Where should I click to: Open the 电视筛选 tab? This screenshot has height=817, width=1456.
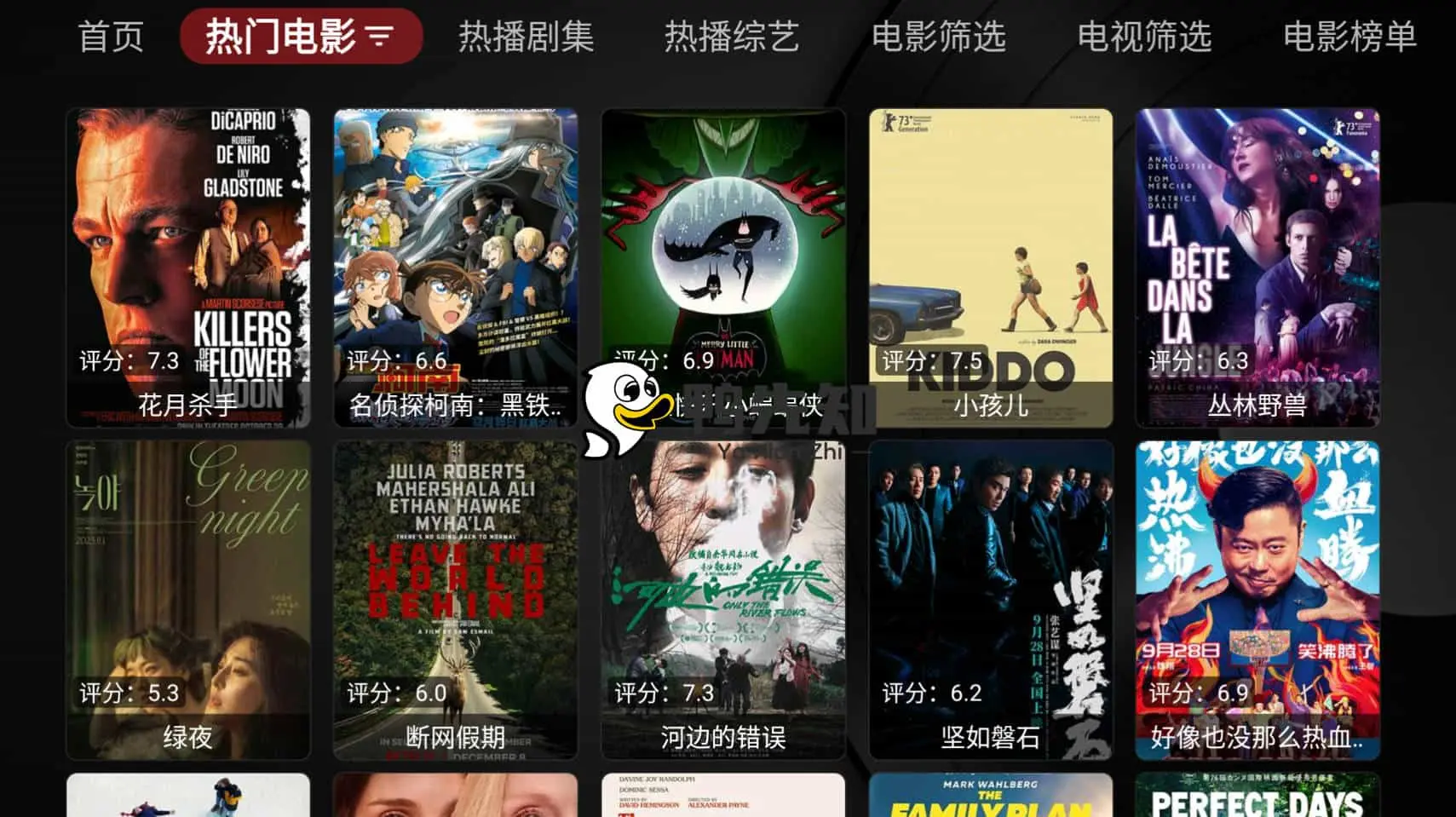(x=1144, y=37)
